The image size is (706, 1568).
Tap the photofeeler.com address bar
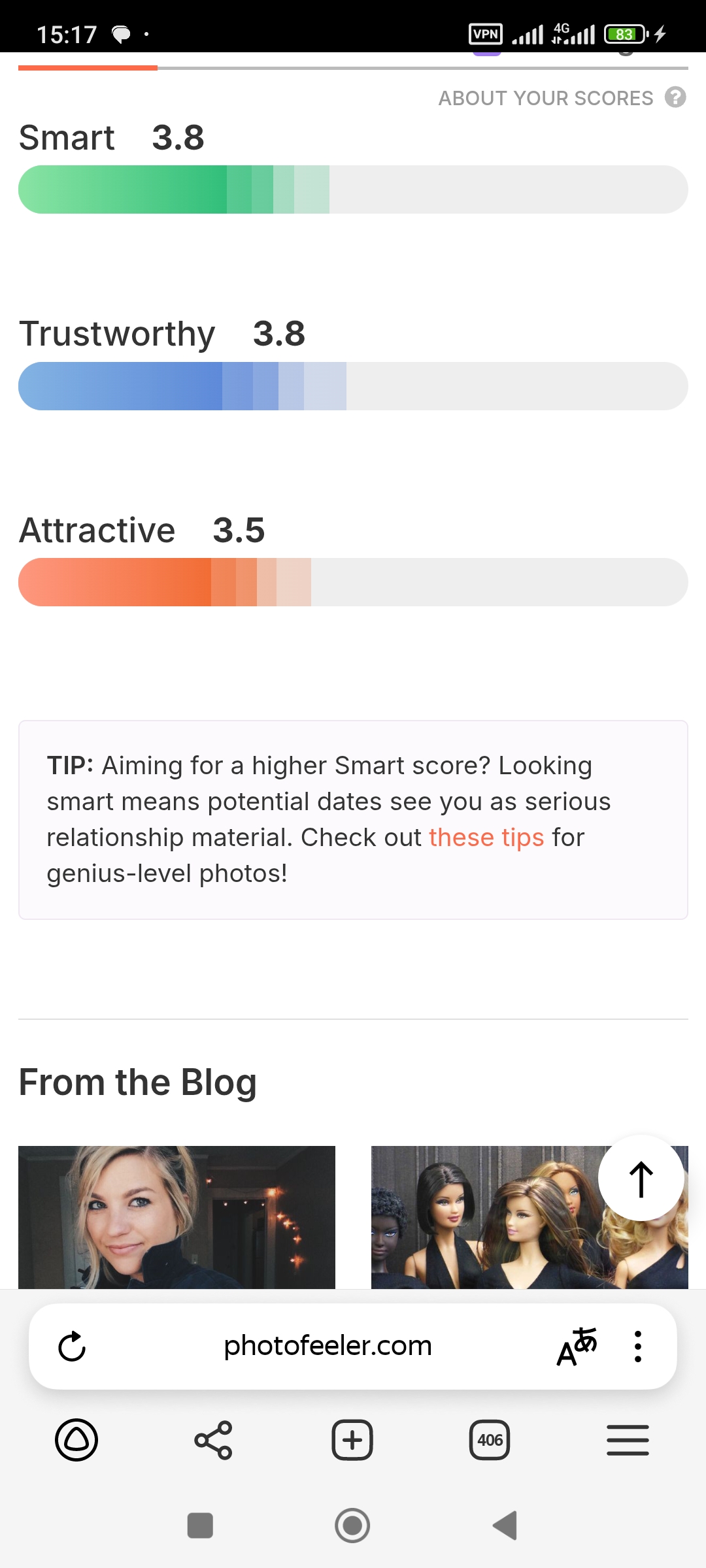pos(328,1346)
